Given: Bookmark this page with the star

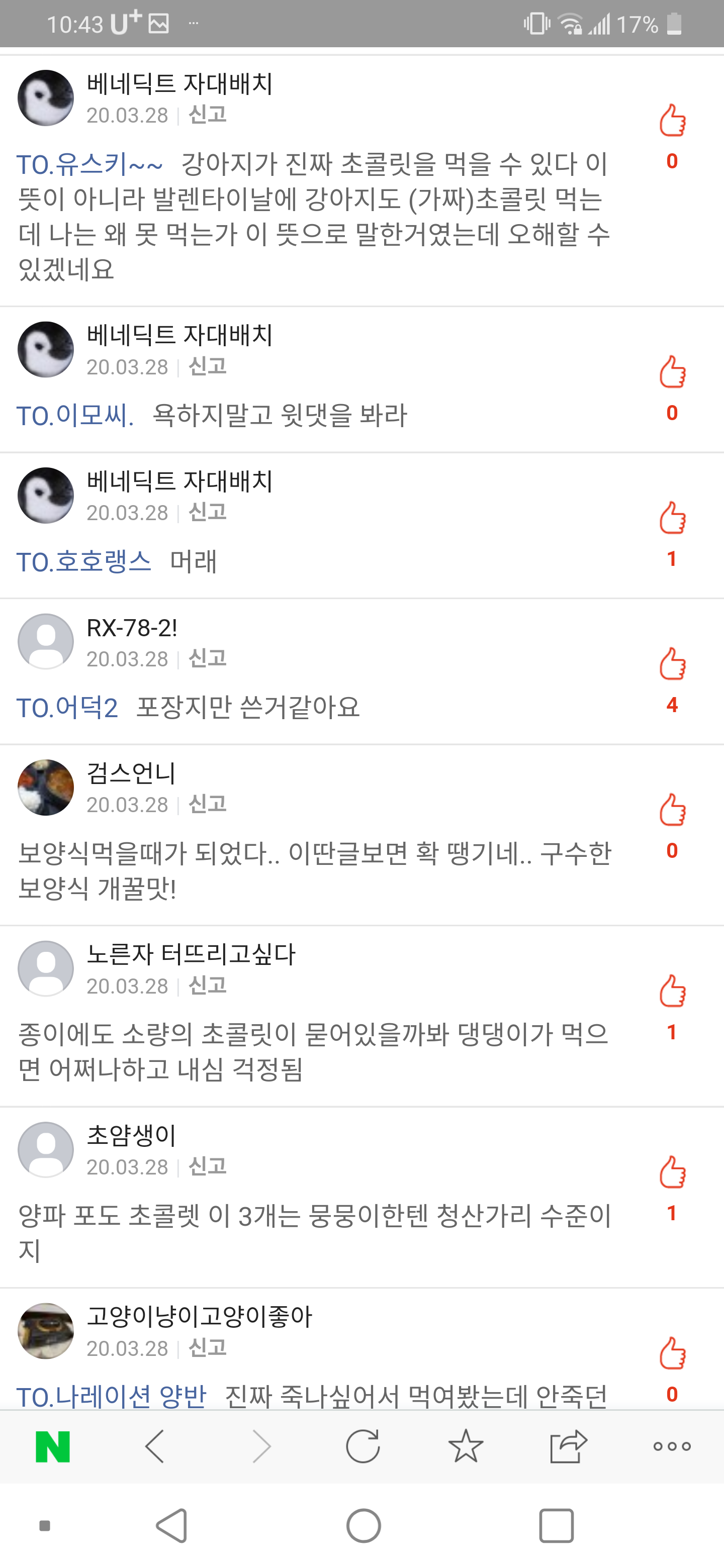Looking at the screenshot, I should [466, 1446].
